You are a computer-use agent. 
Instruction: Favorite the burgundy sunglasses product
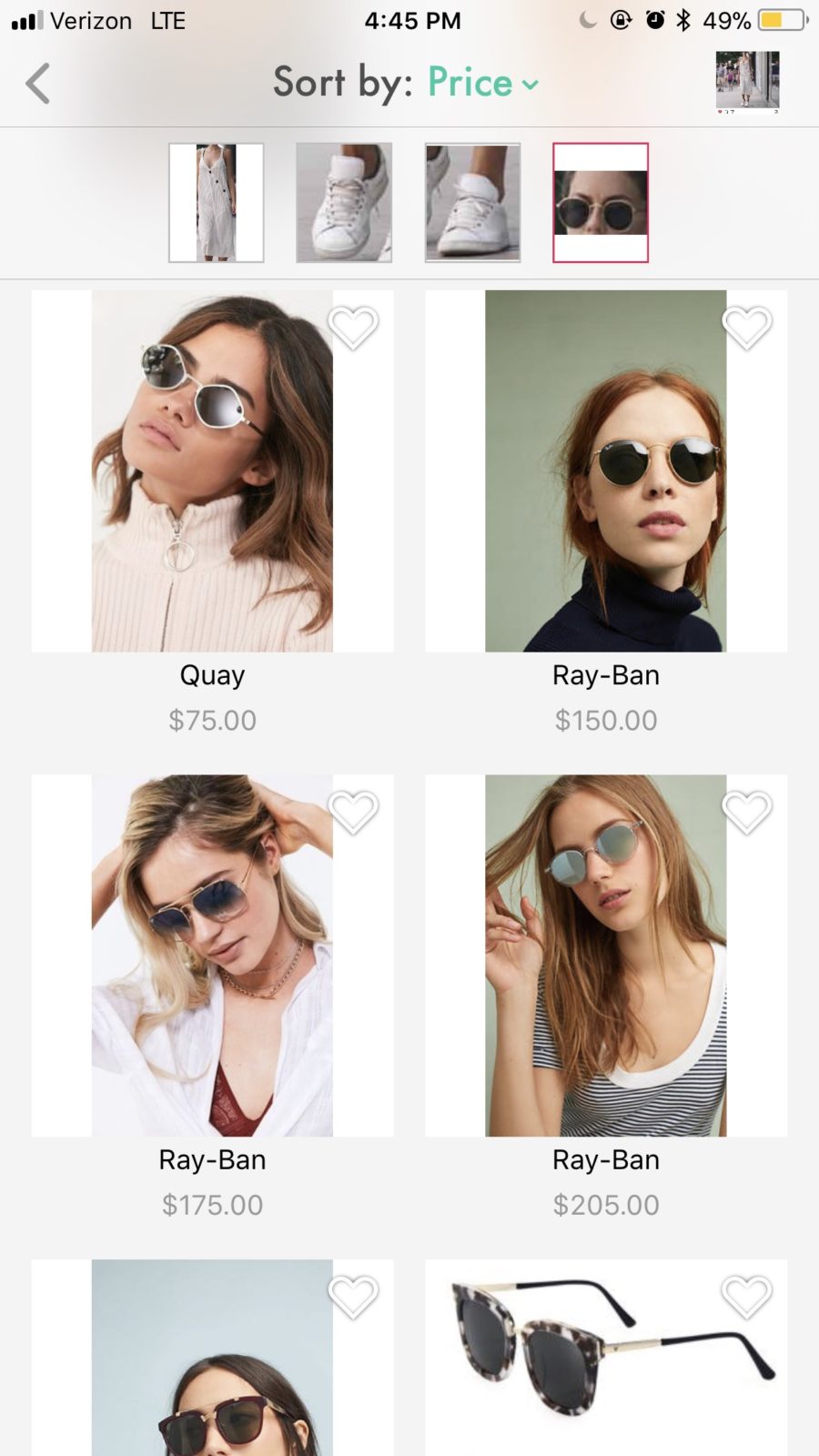tap(353, 1297)
